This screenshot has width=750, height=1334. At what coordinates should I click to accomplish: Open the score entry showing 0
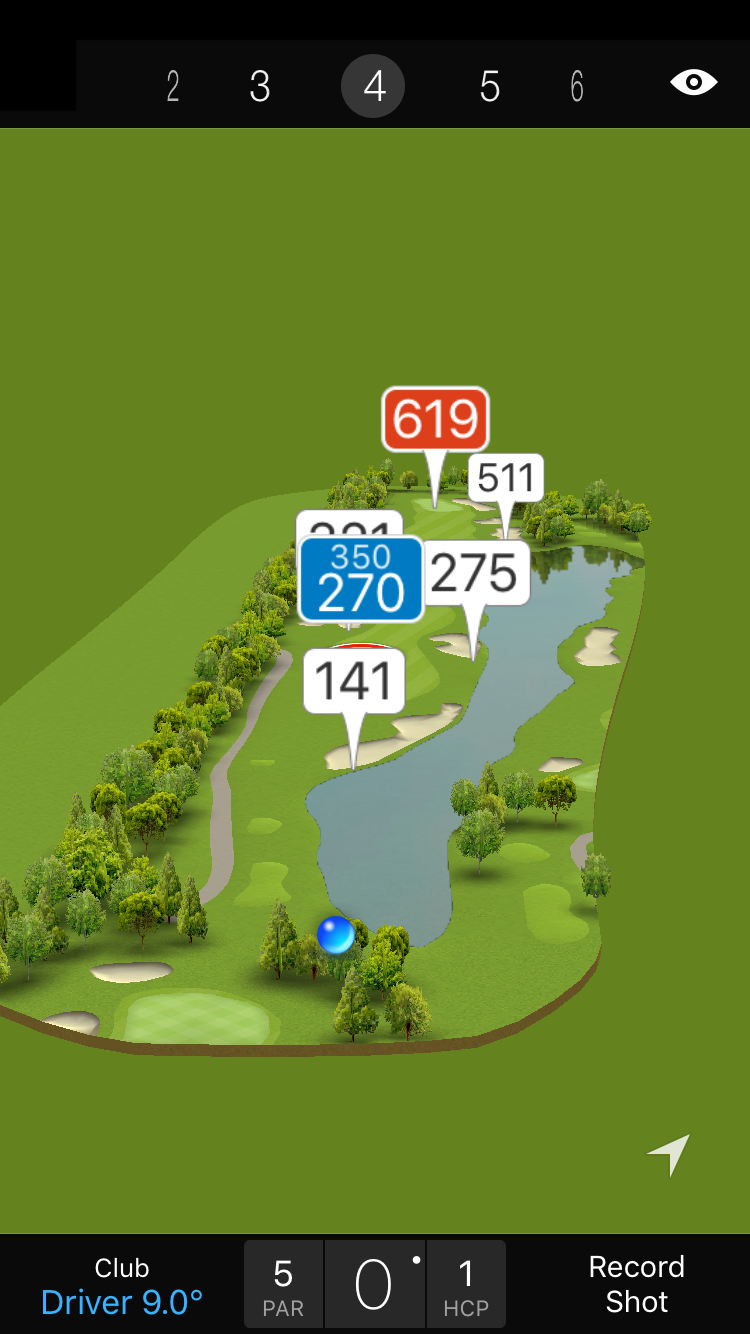375,1285
